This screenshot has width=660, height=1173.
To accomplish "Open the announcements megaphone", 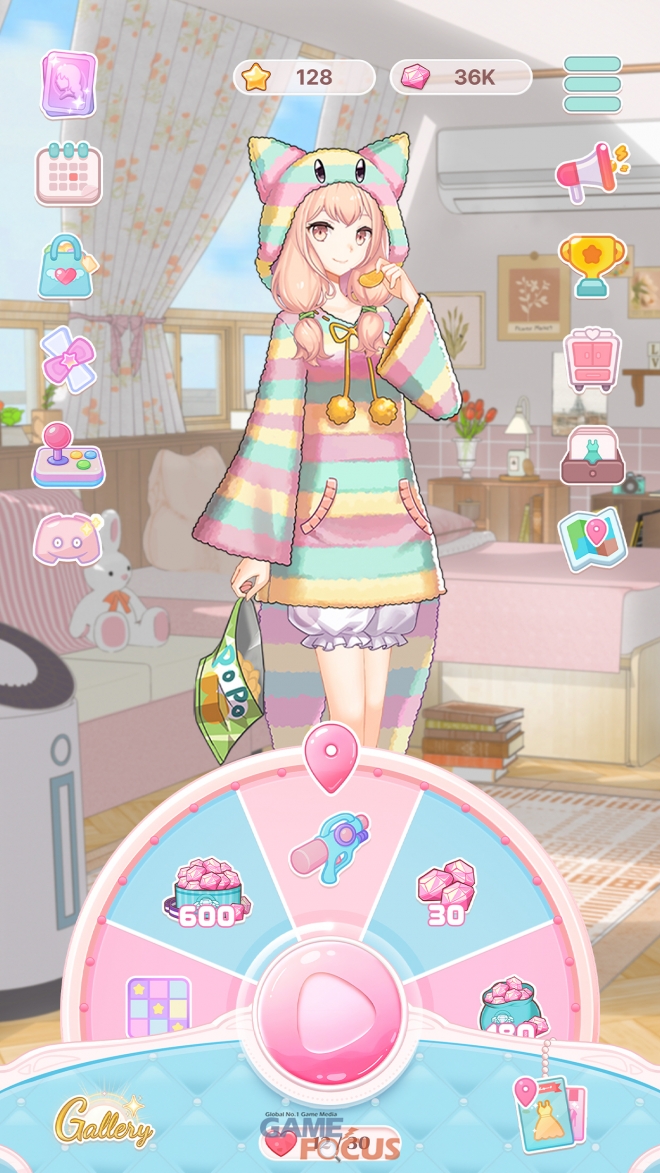I will (591, 171).
